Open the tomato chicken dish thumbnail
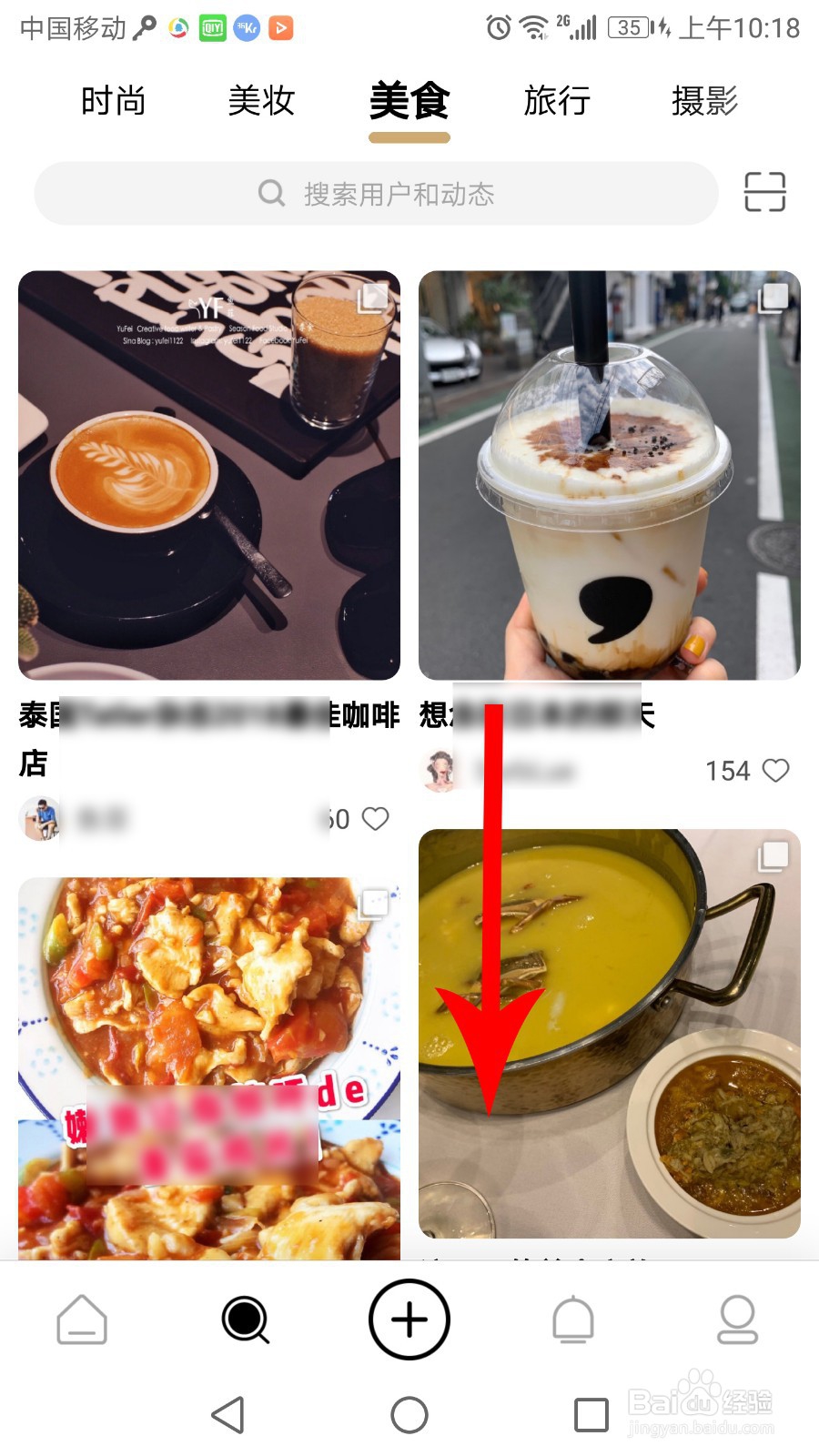The width and height of the screenshot is (819, 1456). (207, 1001)
